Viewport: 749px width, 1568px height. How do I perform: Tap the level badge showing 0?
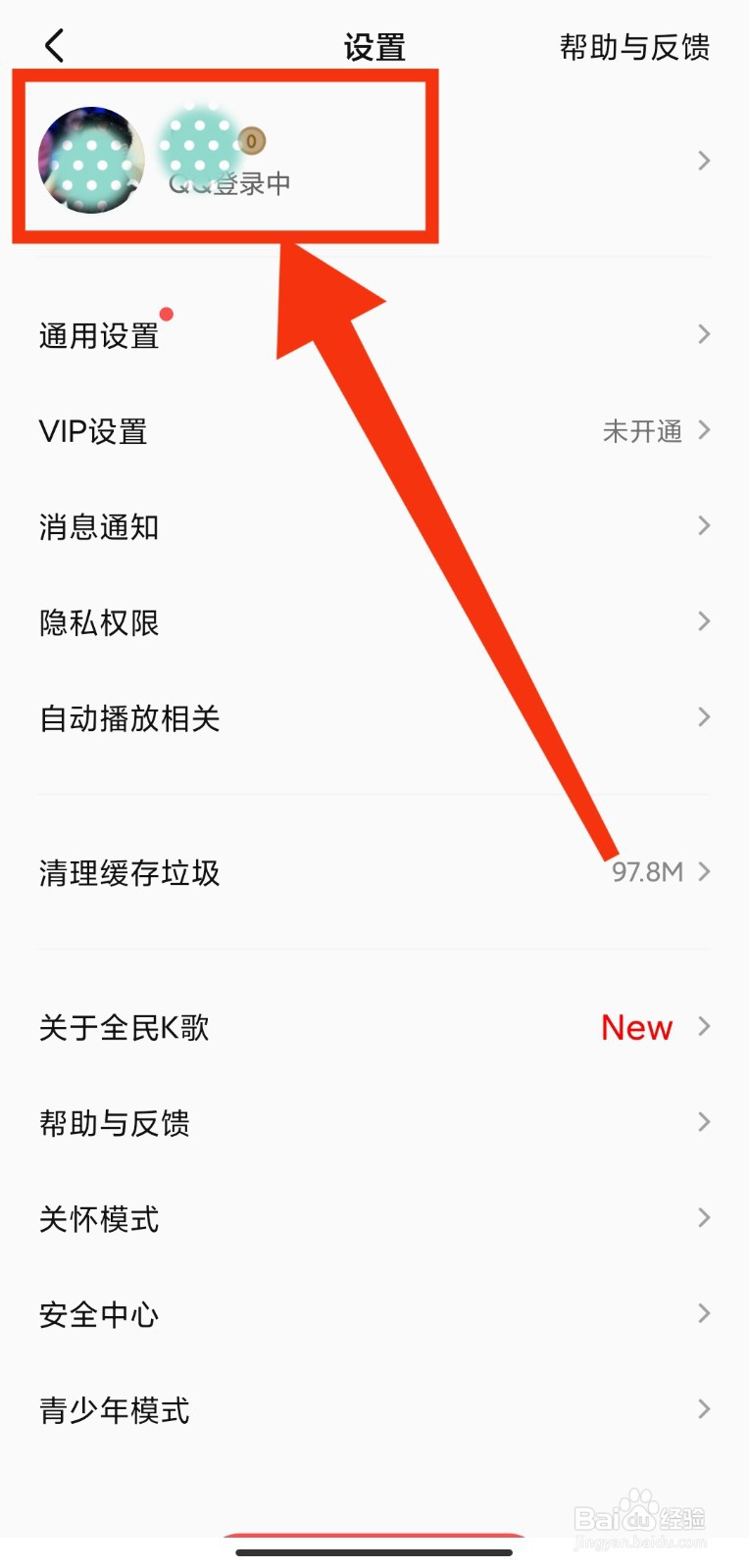pos(252,142)
